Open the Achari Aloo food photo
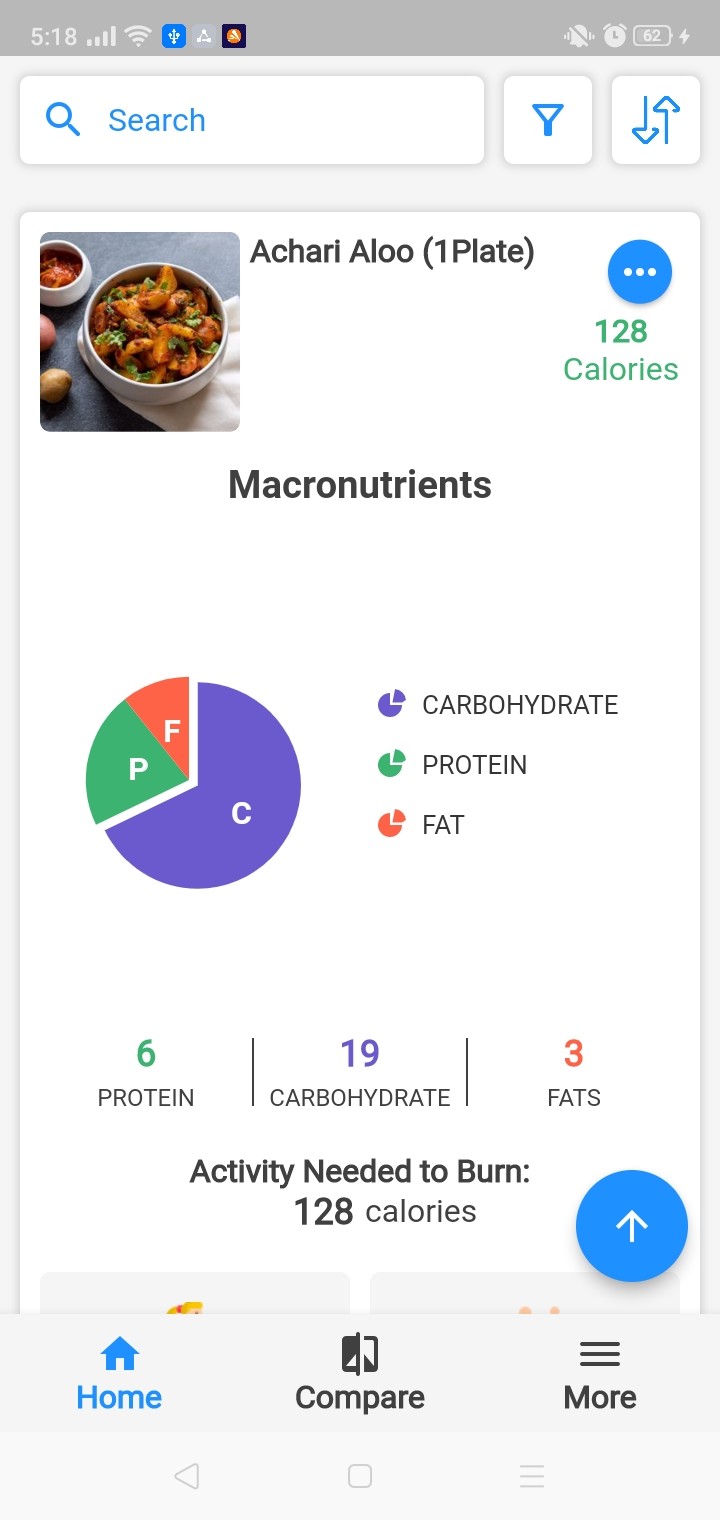This screenshot has width=720, height=1520. 140,332
